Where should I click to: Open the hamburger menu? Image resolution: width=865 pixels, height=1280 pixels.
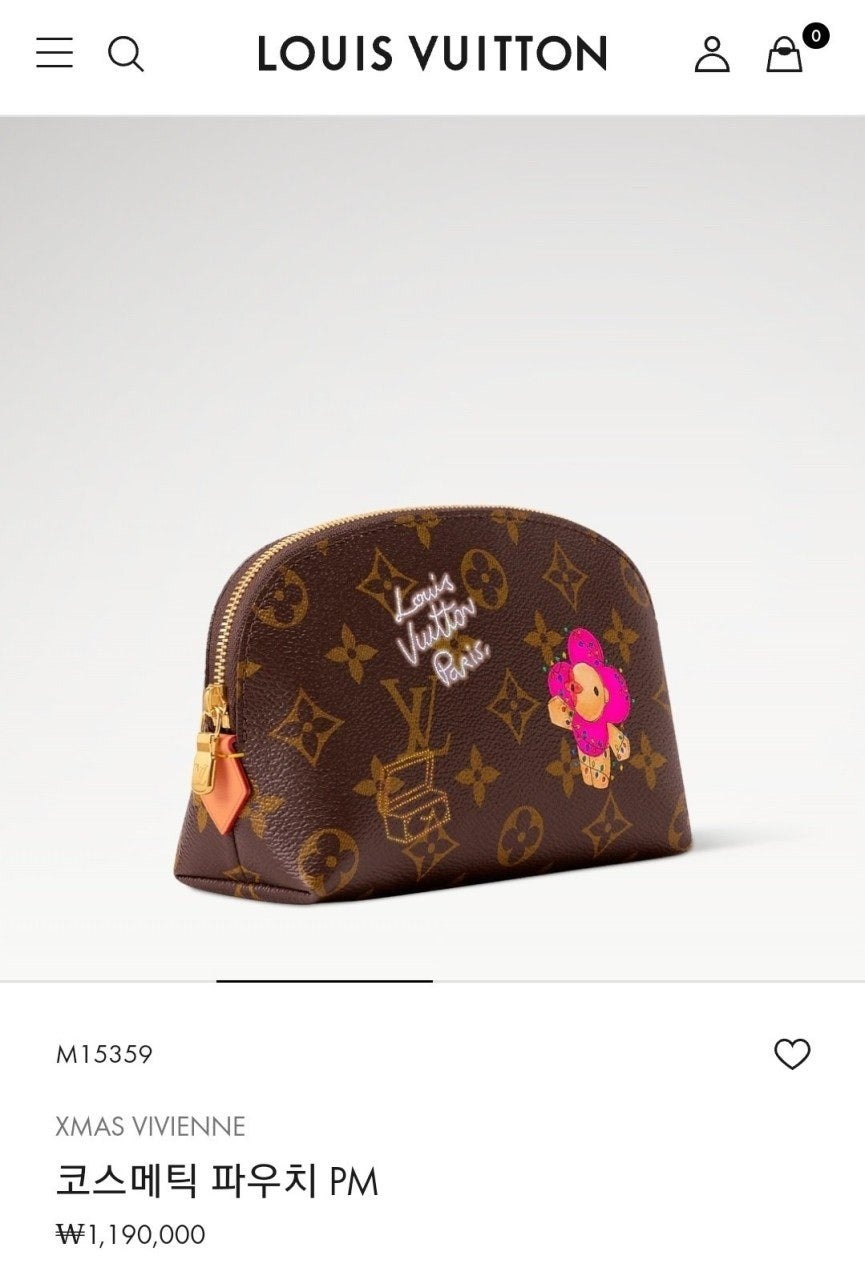pyautogui.click(x=54, y=53)
